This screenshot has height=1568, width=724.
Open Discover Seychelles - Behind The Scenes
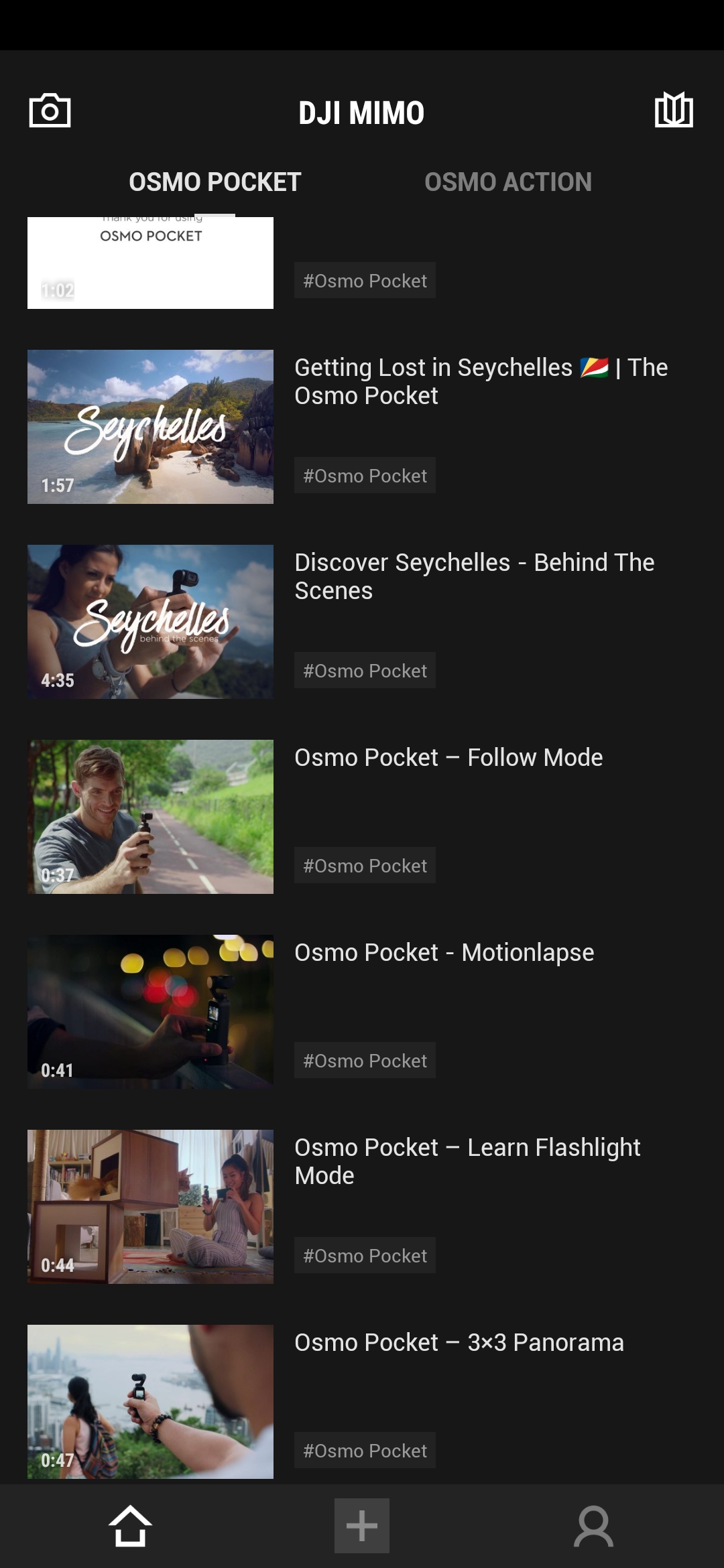tap(150, 622)
